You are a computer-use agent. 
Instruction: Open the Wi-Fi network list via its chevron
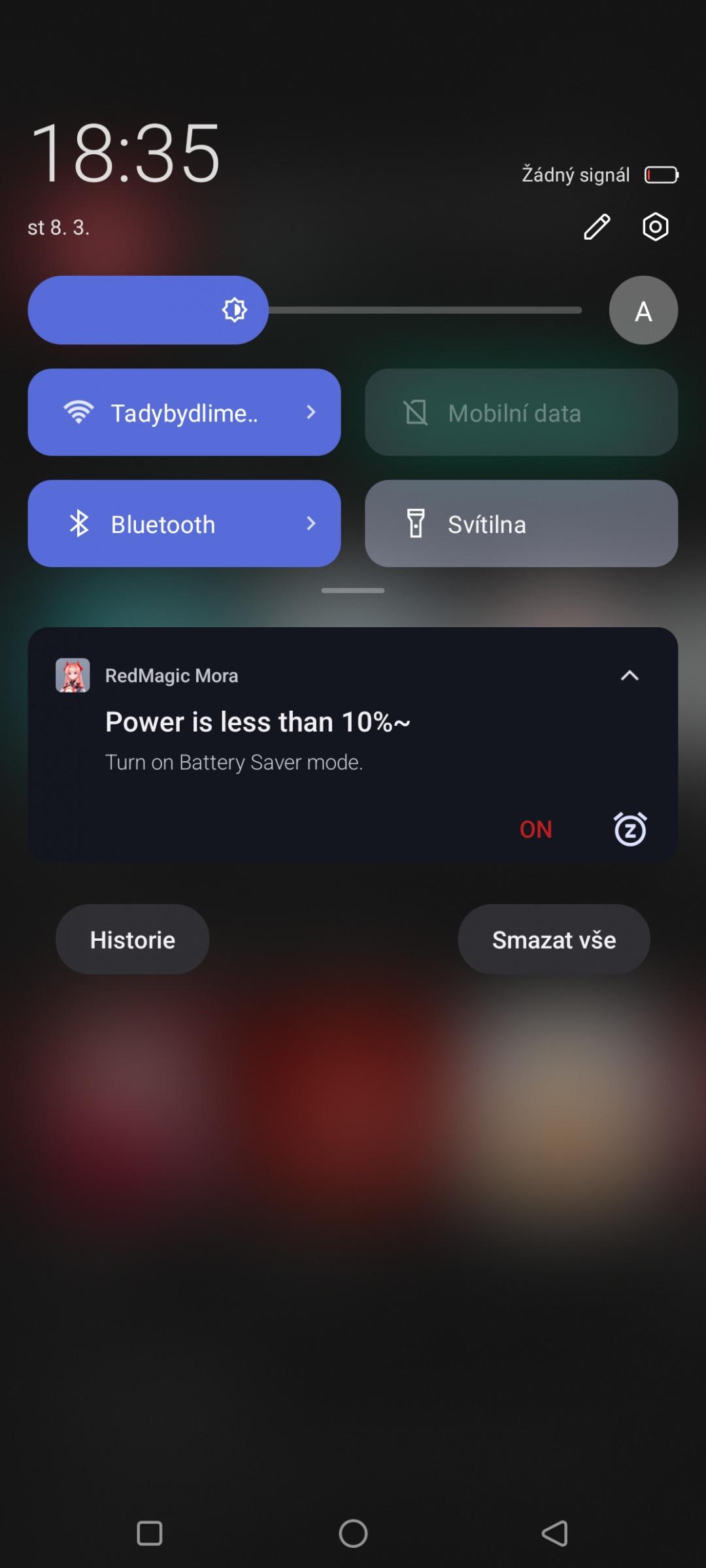311,412
